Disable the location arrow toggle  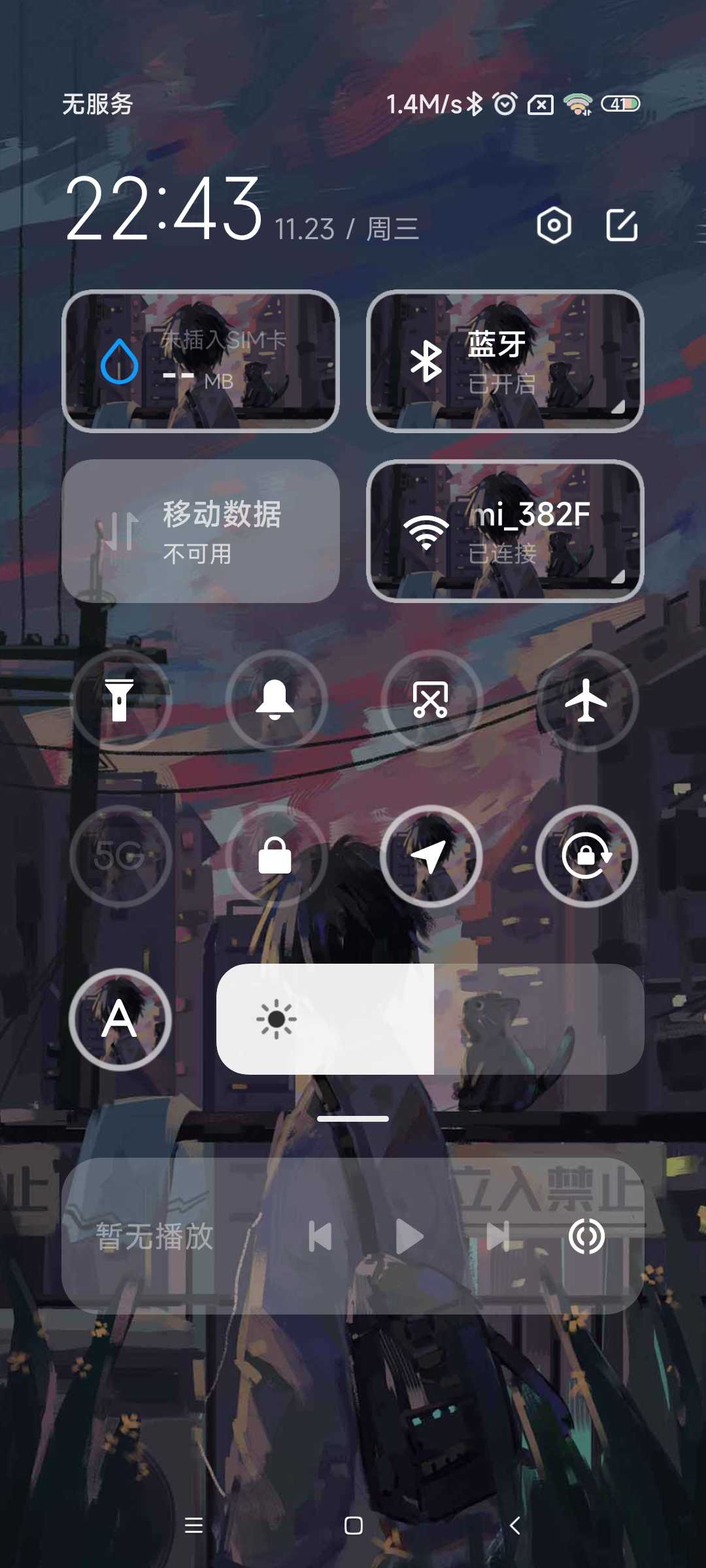tap(431, 856)
